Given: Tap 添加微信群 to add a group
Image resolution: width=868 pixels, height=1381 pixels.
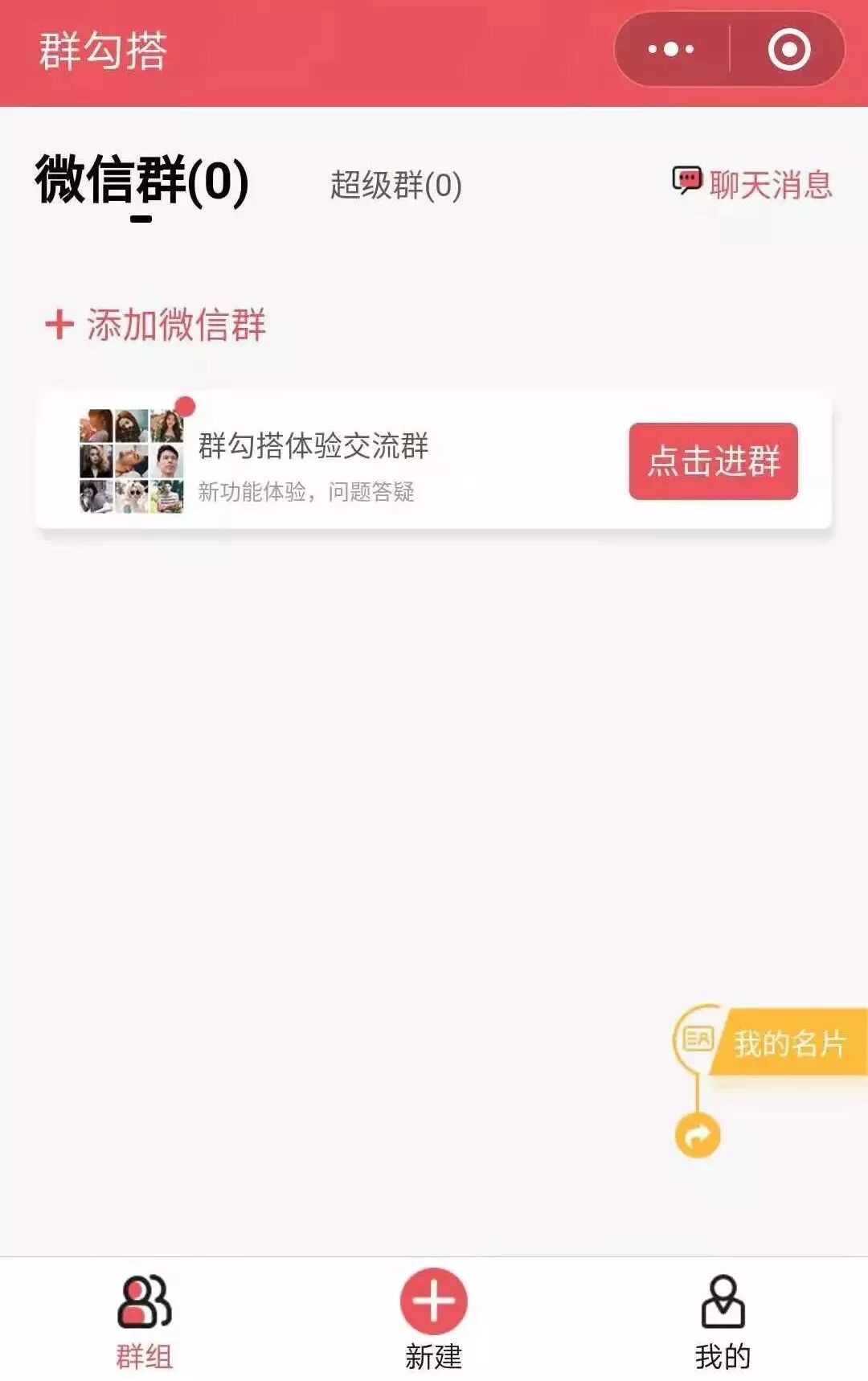Looking at the screenshot, I should point(156,325).
